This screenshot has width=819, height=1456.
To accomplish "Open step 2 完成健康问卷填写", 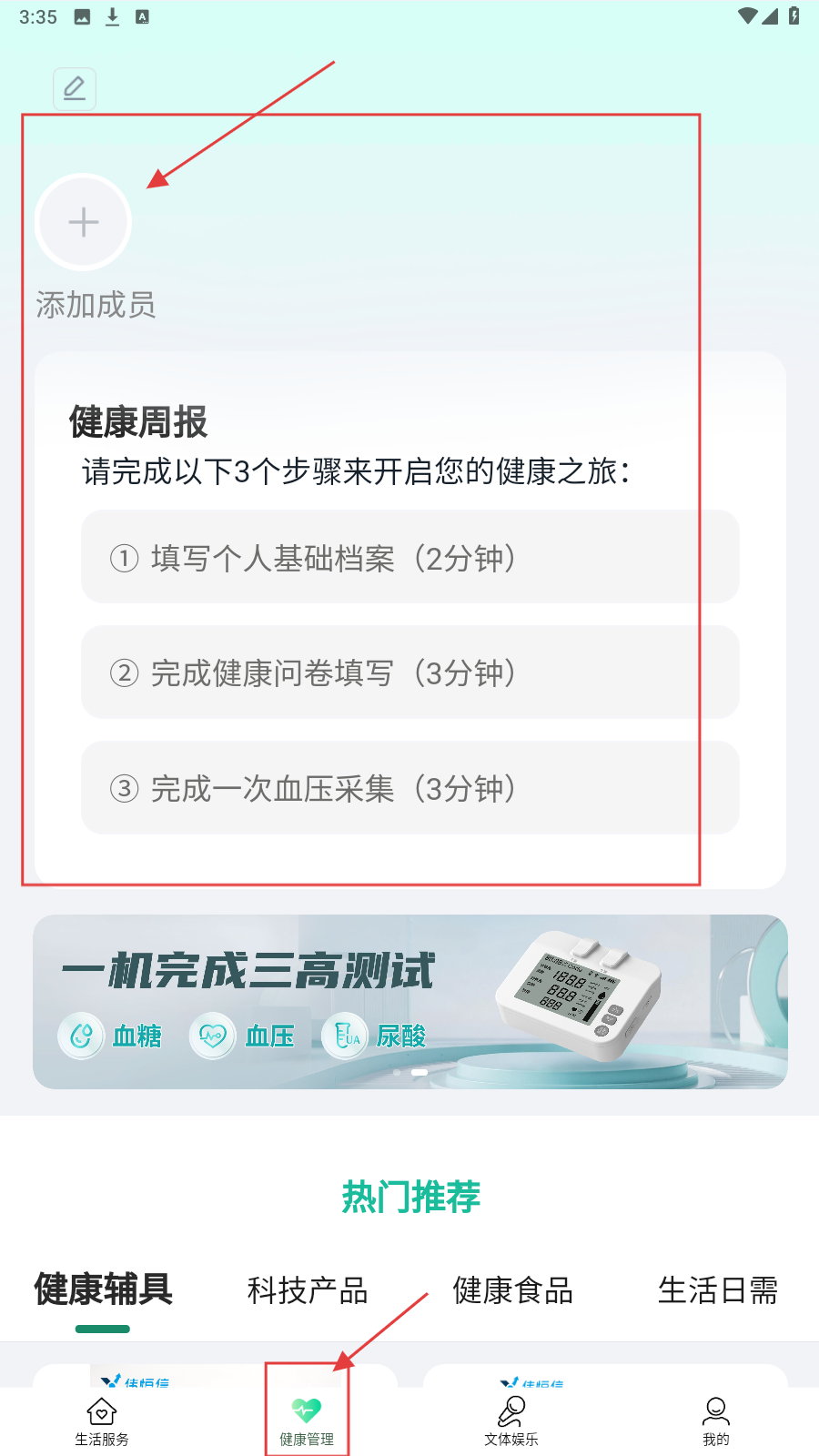I will click(409, 672).
